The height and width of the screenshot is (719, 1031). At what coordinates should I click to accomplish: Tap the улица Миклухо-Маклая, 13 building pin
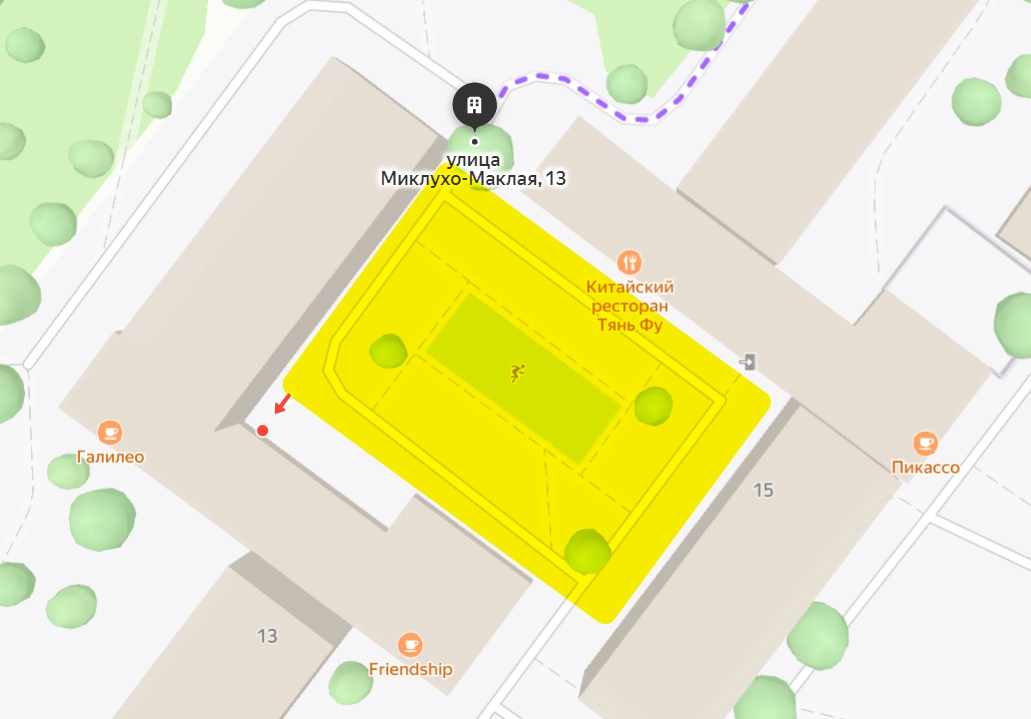[x=475, y=103]
